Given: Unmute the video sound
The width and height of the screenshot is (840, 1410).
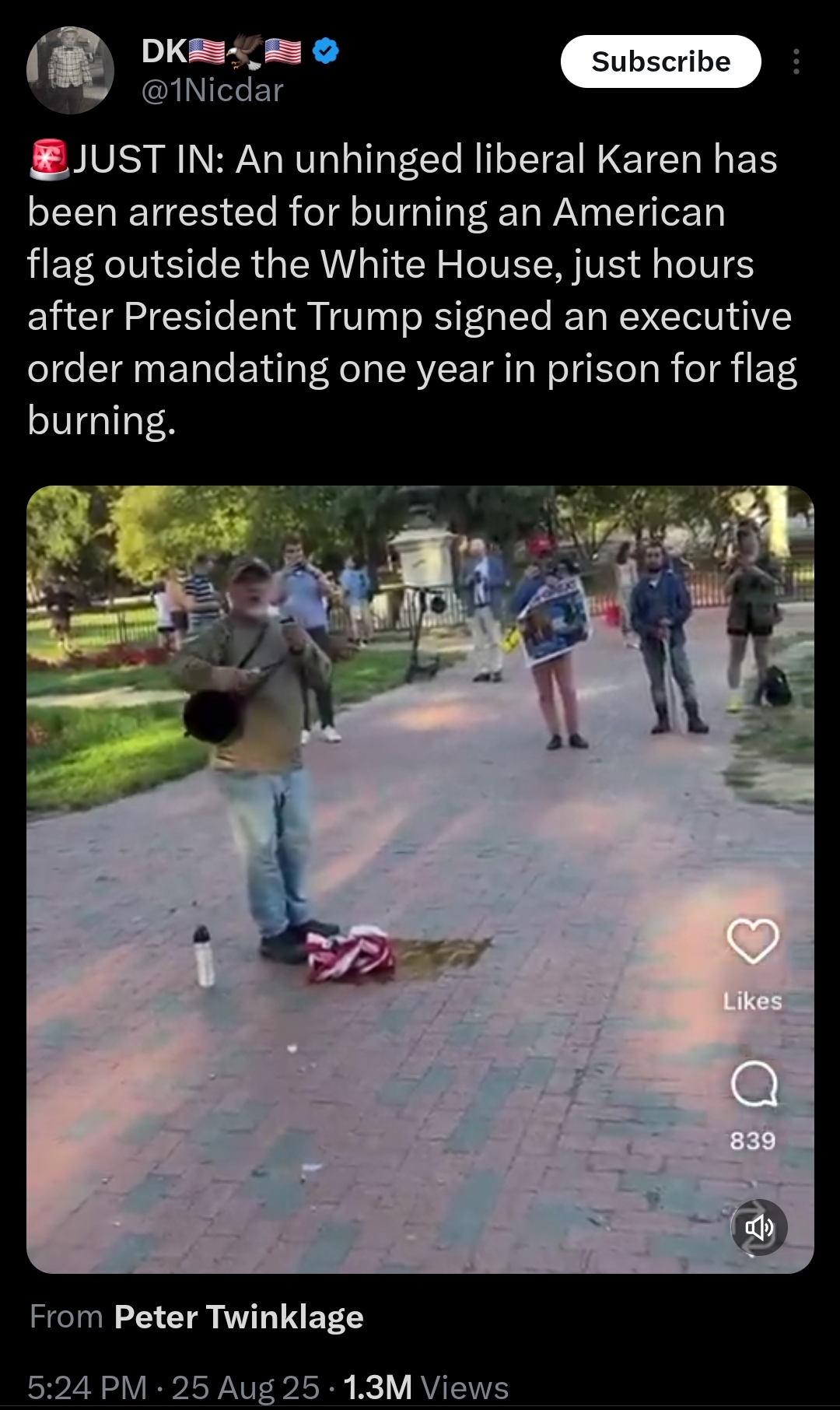Looking at the screenshot, I should click(759, 1228).
